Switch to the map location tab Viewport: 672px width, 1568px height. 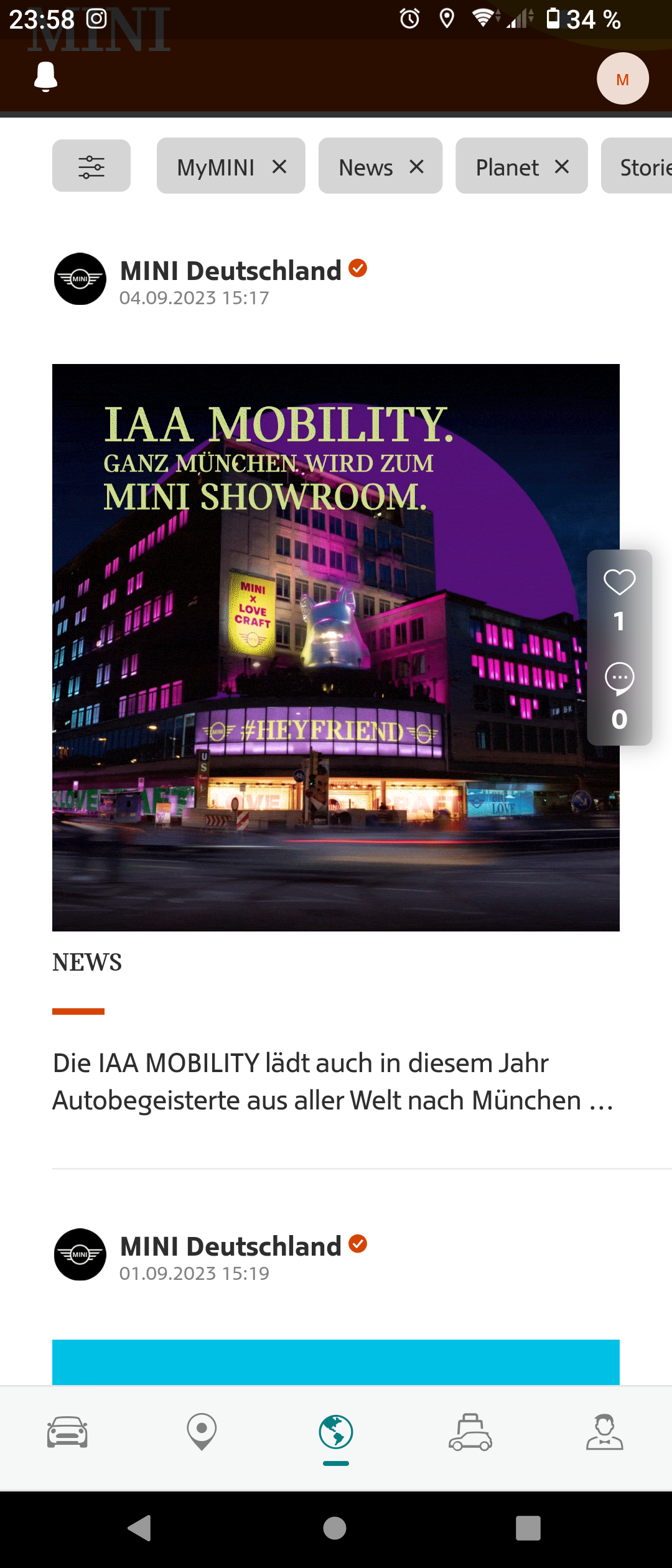point(202,1431)
